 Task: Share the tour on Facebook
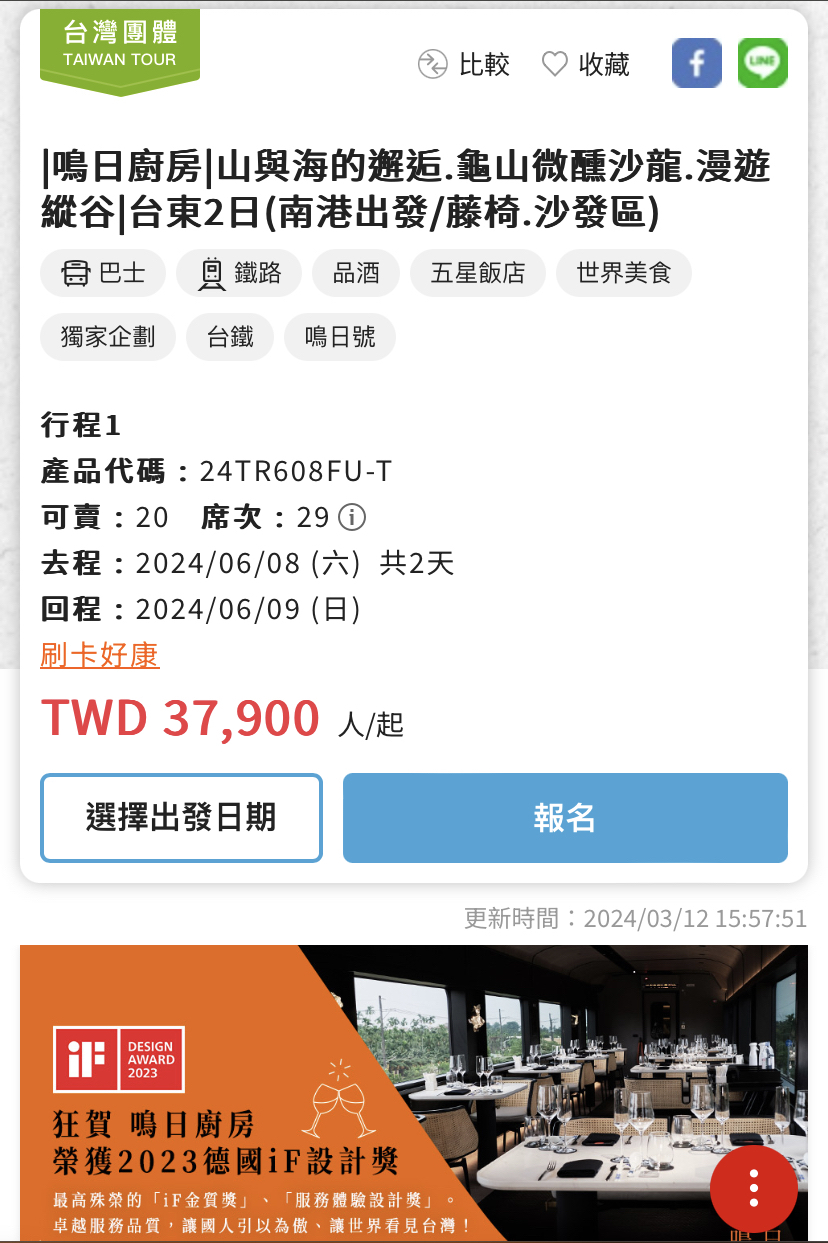tap(696, 63)
